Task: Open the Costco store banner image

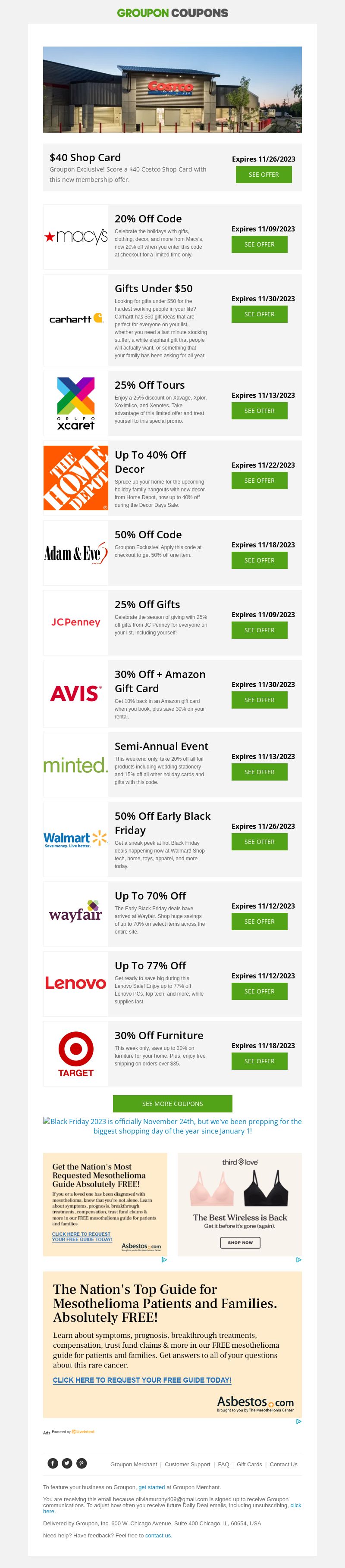Action: coord(172,90)
